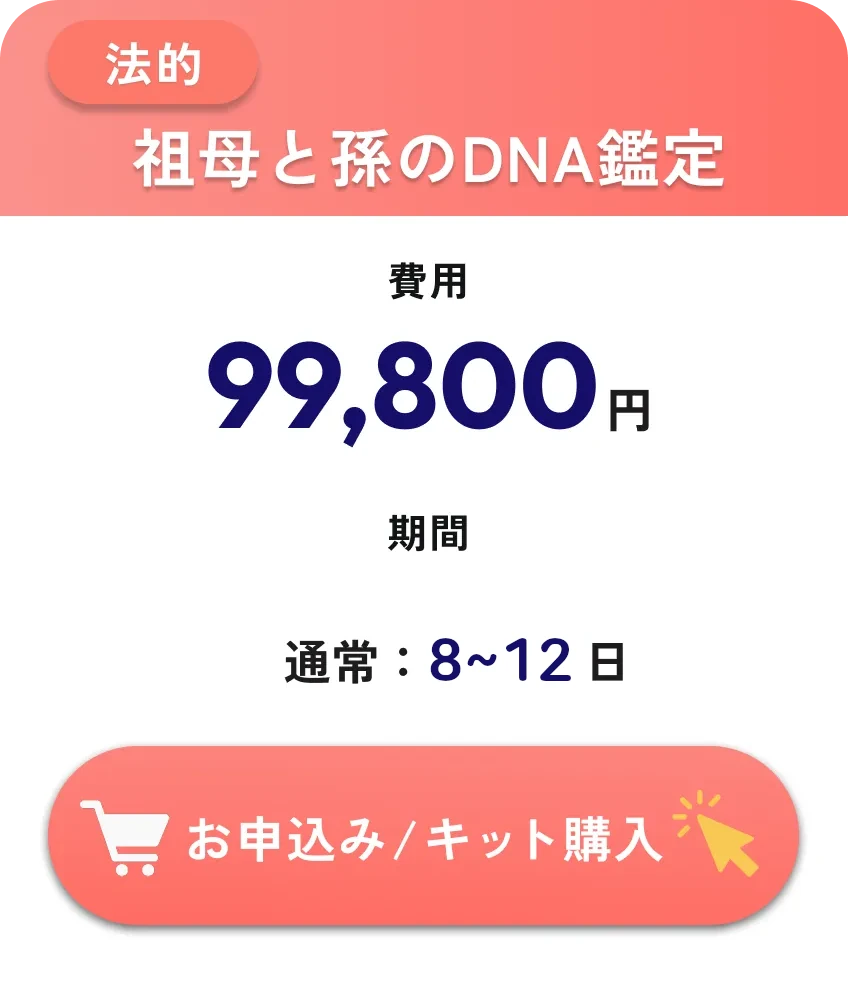
Task: Click the cart icon inside the order button
Action: click(124, 838)
